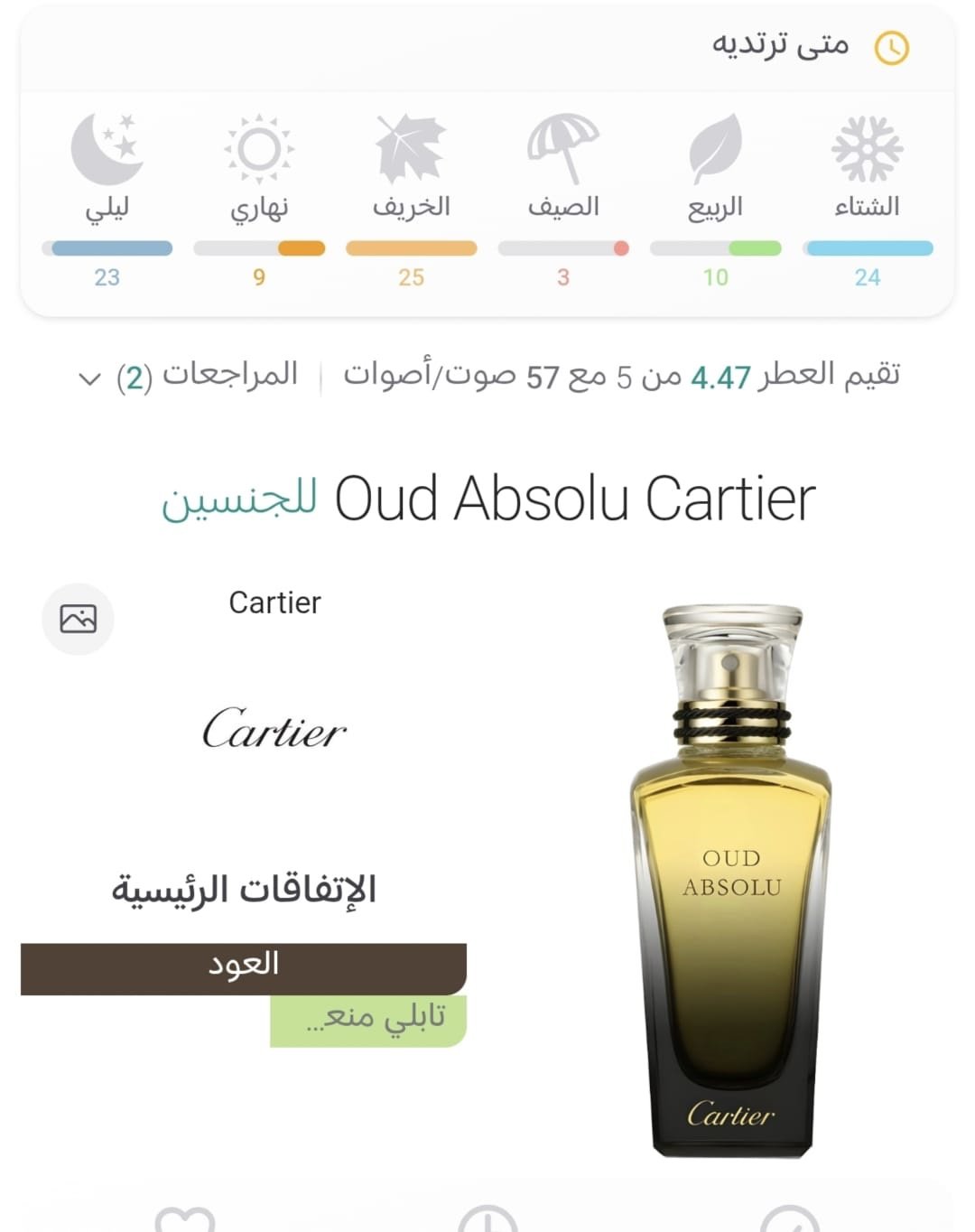
Task: Select the green spicy accord bar
Action: 368,1021
